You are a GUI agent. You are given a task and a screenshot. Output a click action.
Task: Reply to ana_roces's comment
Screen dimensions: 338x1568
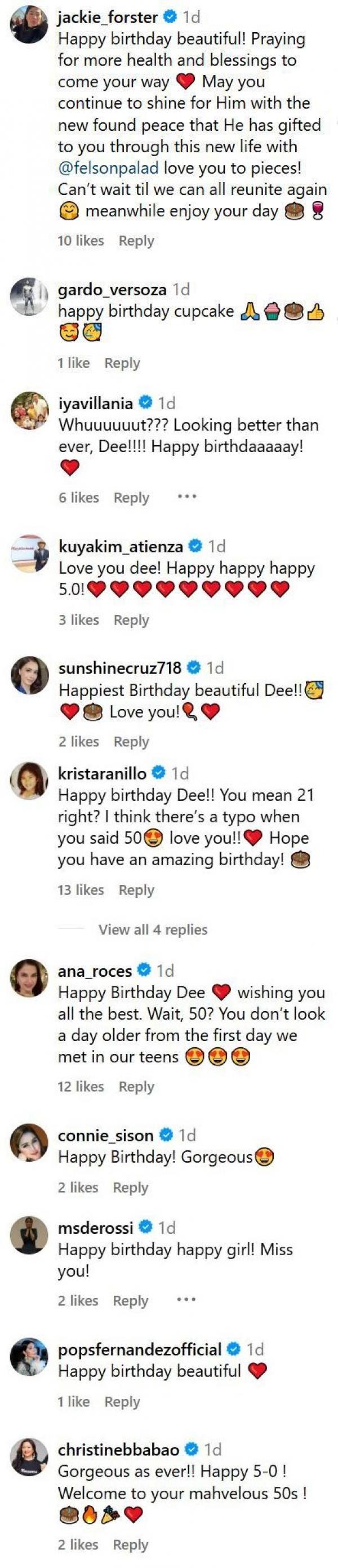(x=136, y=1087)
